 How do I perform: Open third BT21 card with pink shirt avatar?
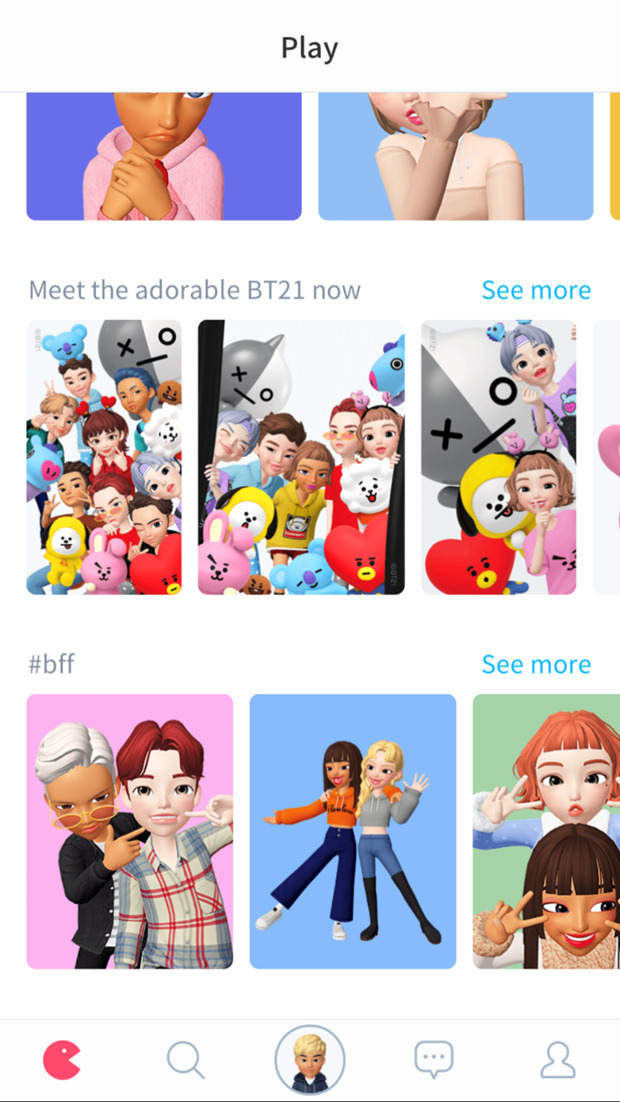click(x=498, y=457)
